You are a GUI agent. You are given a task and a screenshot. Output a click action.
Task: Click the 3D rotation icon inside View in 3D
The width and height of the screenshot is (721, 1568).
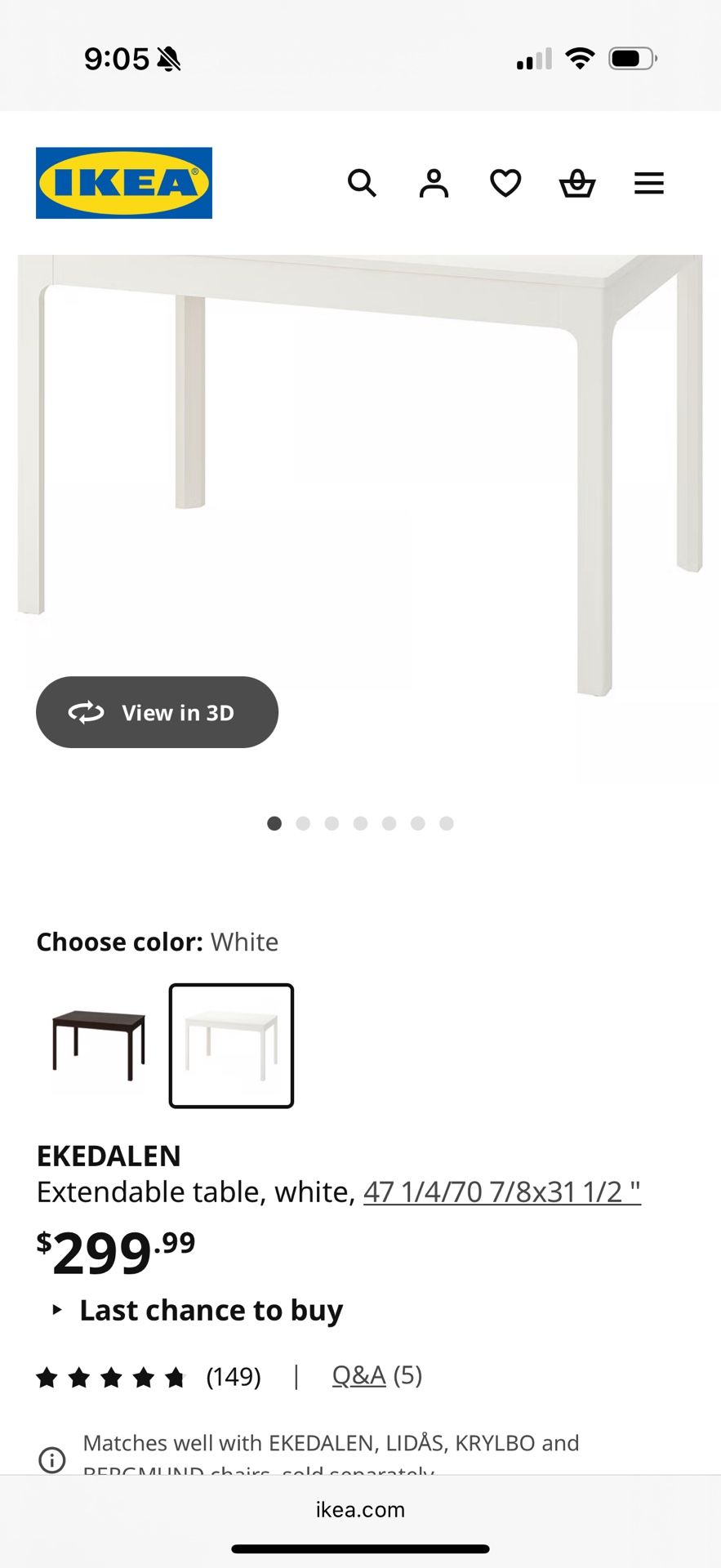click(87, 712)
